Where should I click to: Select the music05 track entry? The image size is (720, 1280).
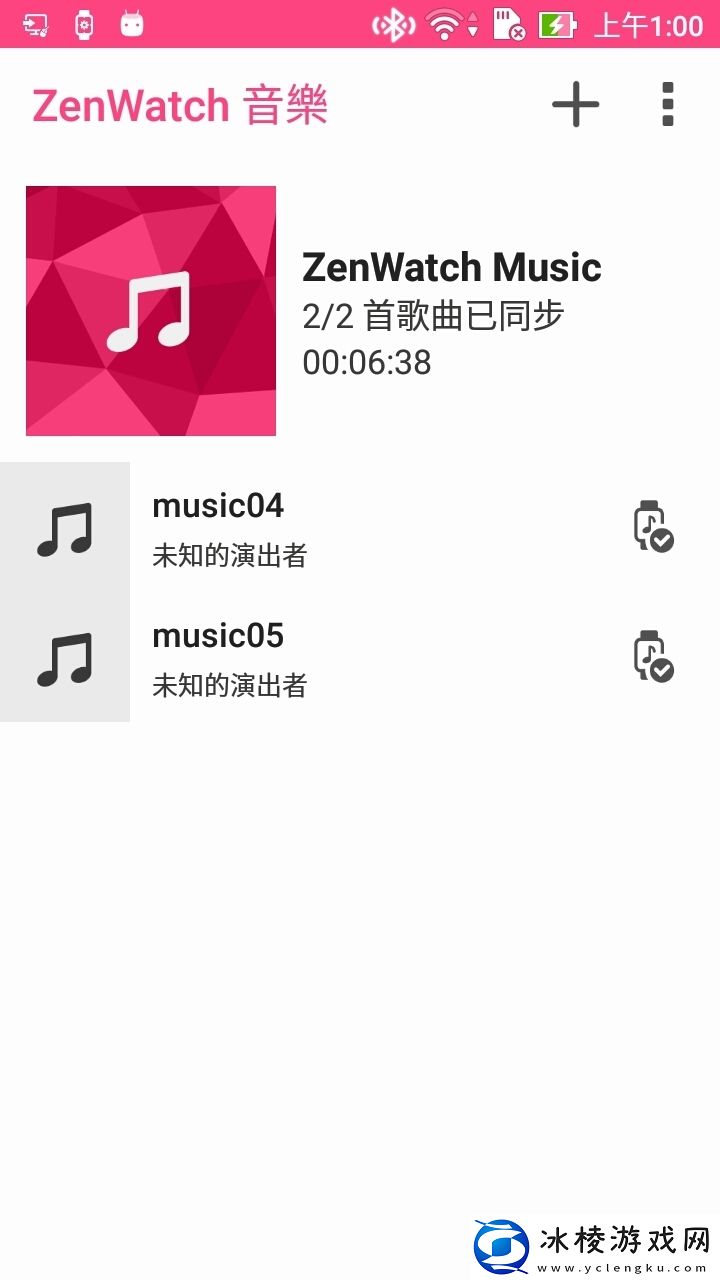tap(300, 658)
